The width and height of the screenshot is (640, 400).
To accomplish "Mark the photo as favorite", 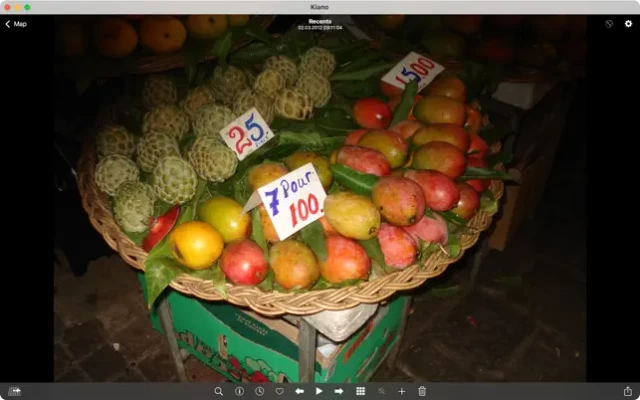I will [x=279, y=391].
